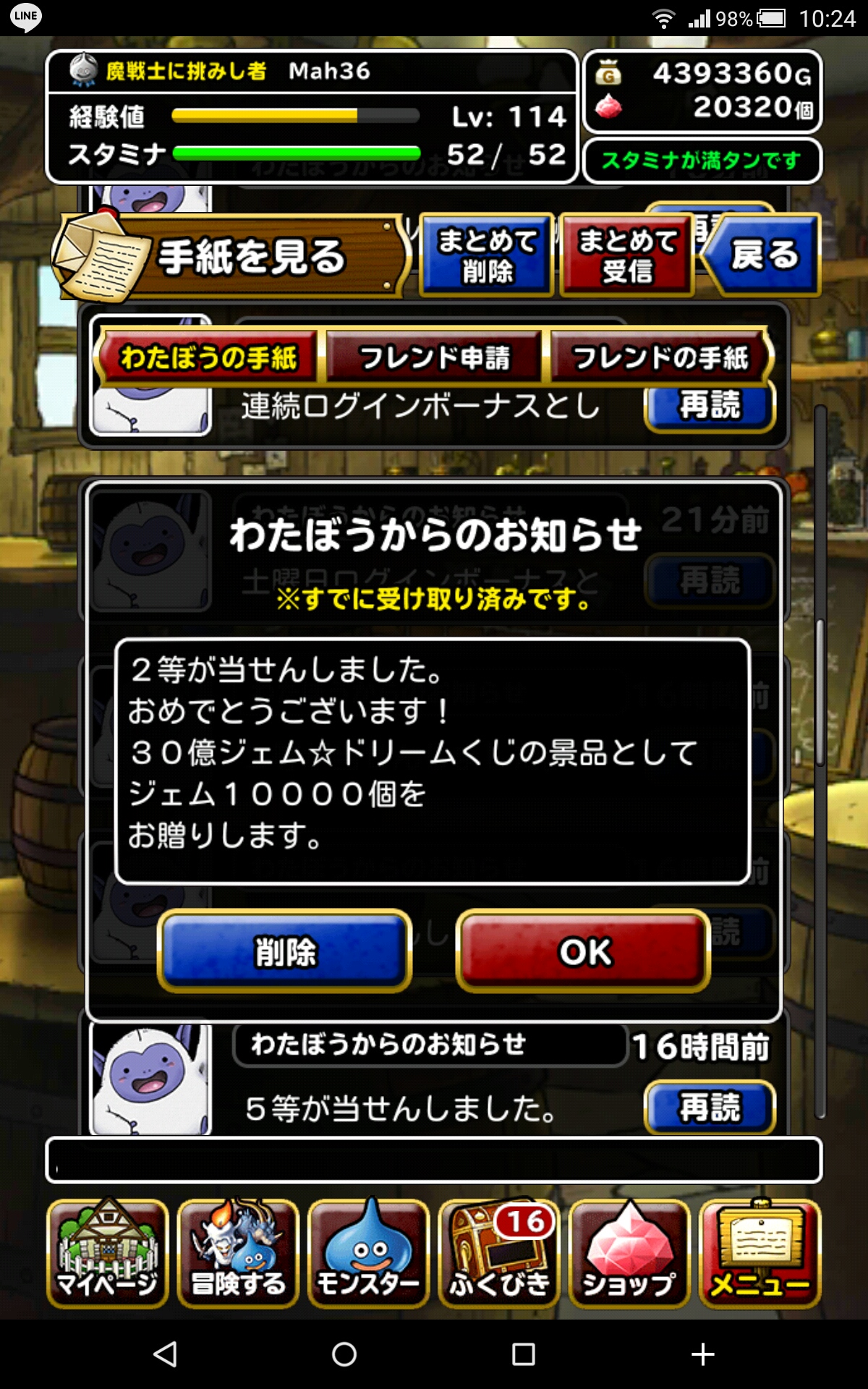Open 冒険する from the bottom bar
The height and width of the screenshot is (1389, 868).
click(x=238, y=1253)
